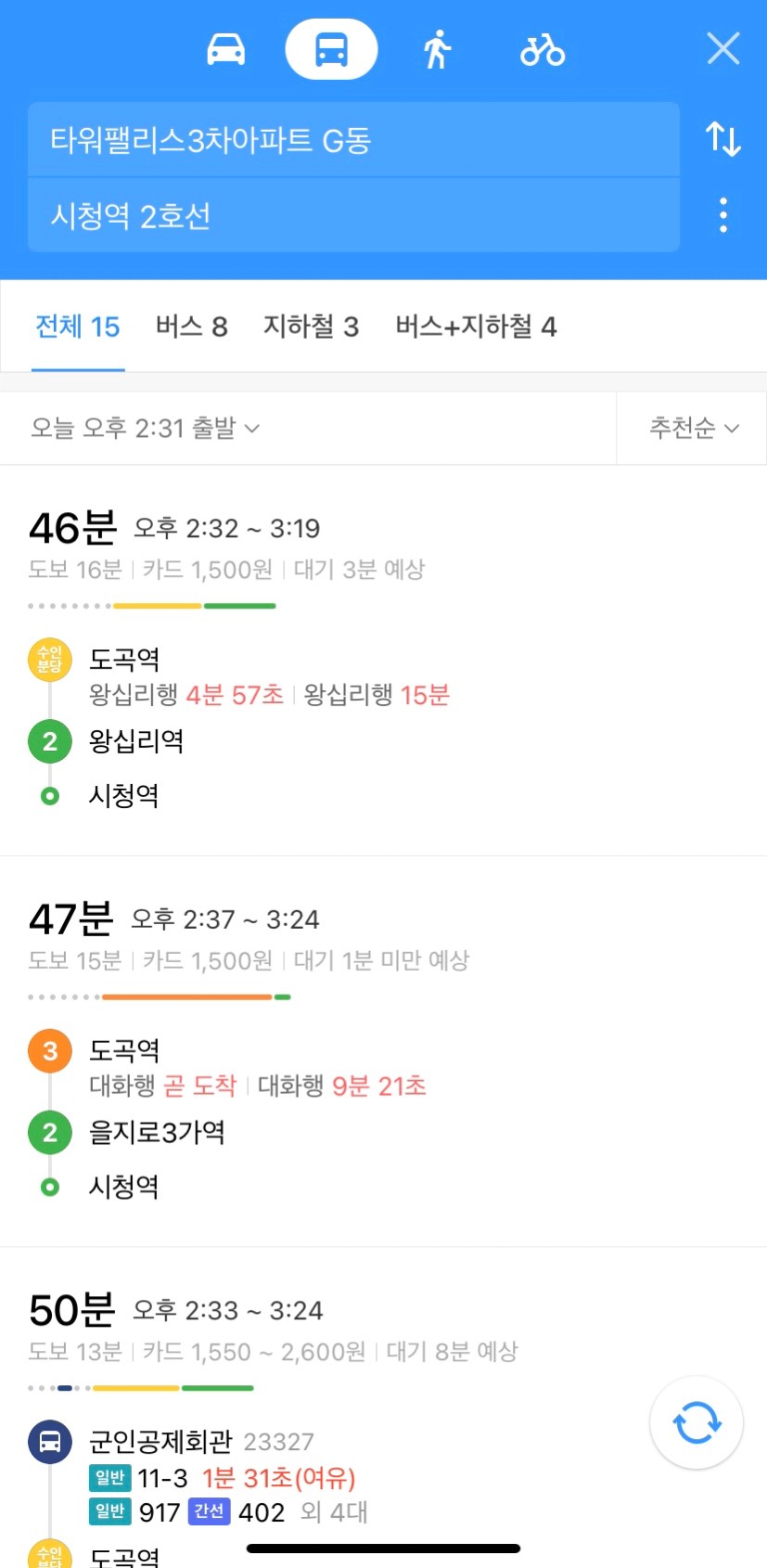Open the 추천순 sort dropdown

[x=693, y=428]
